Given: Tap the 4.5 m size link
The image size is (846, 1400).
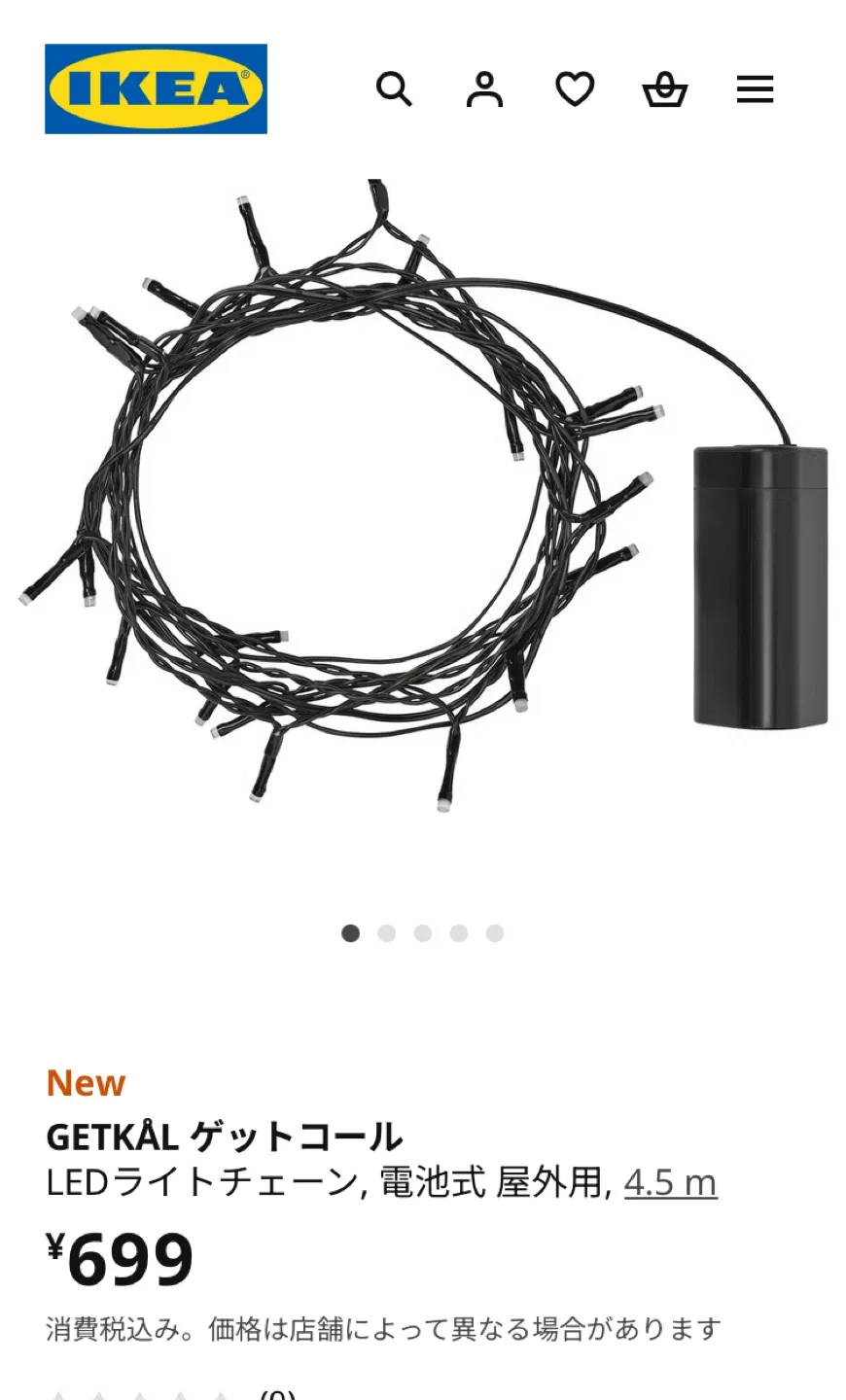Looking at the screenshot, I should [670, 1183].
